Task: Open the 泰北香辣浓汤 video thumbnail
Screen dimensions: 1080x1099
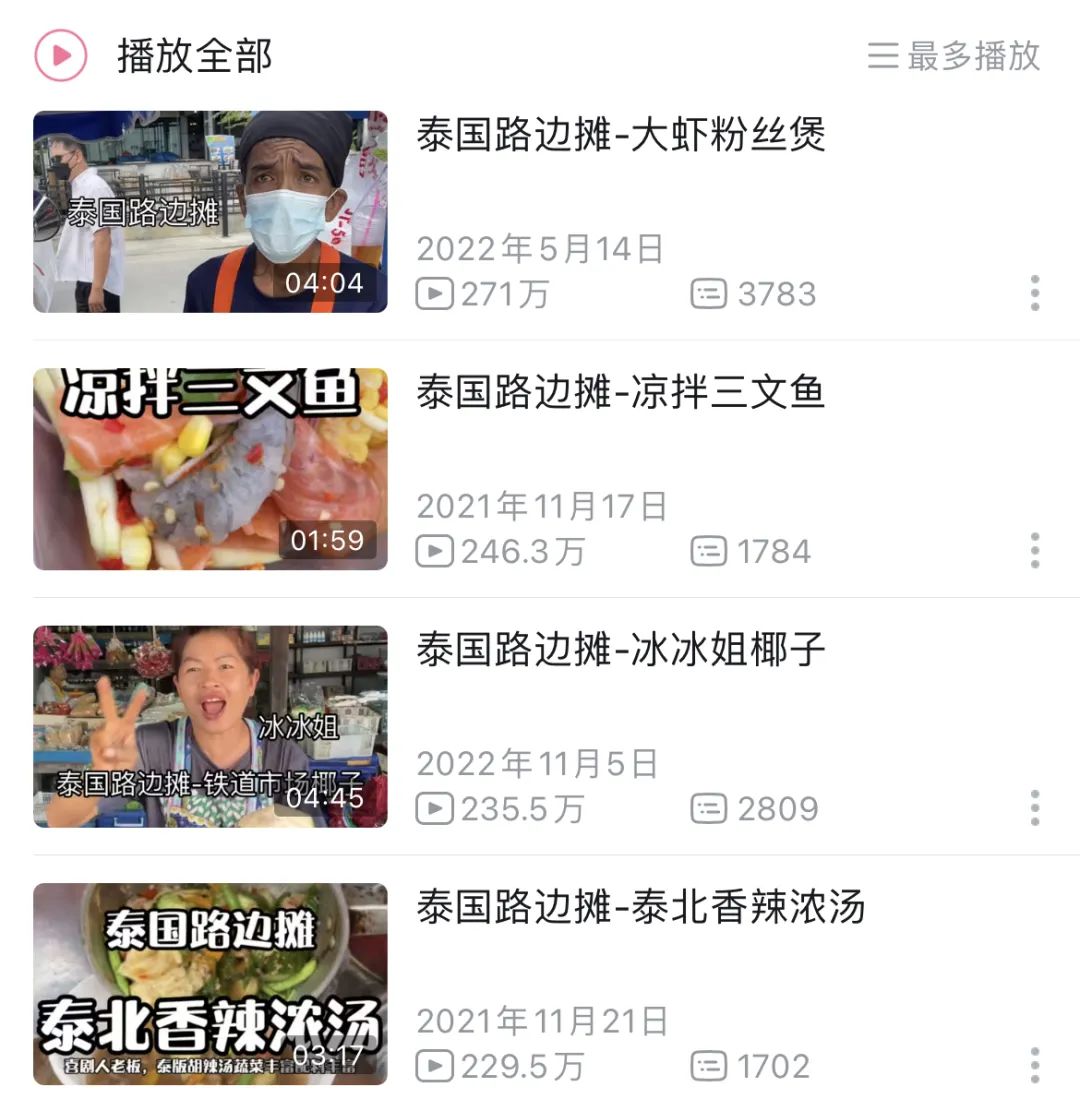Action: [x=210, y=984]
